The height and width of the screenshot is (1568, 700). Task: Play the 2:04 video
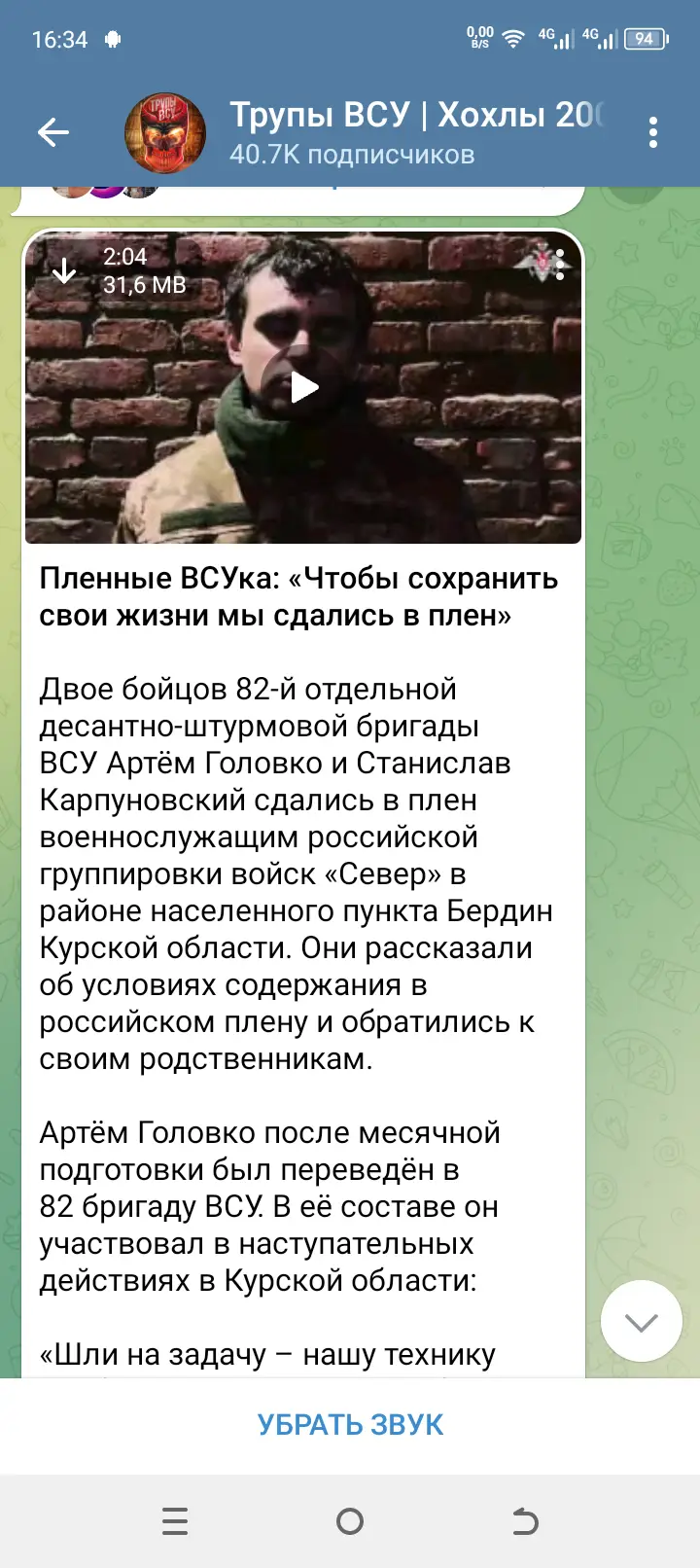coord(303,387)
